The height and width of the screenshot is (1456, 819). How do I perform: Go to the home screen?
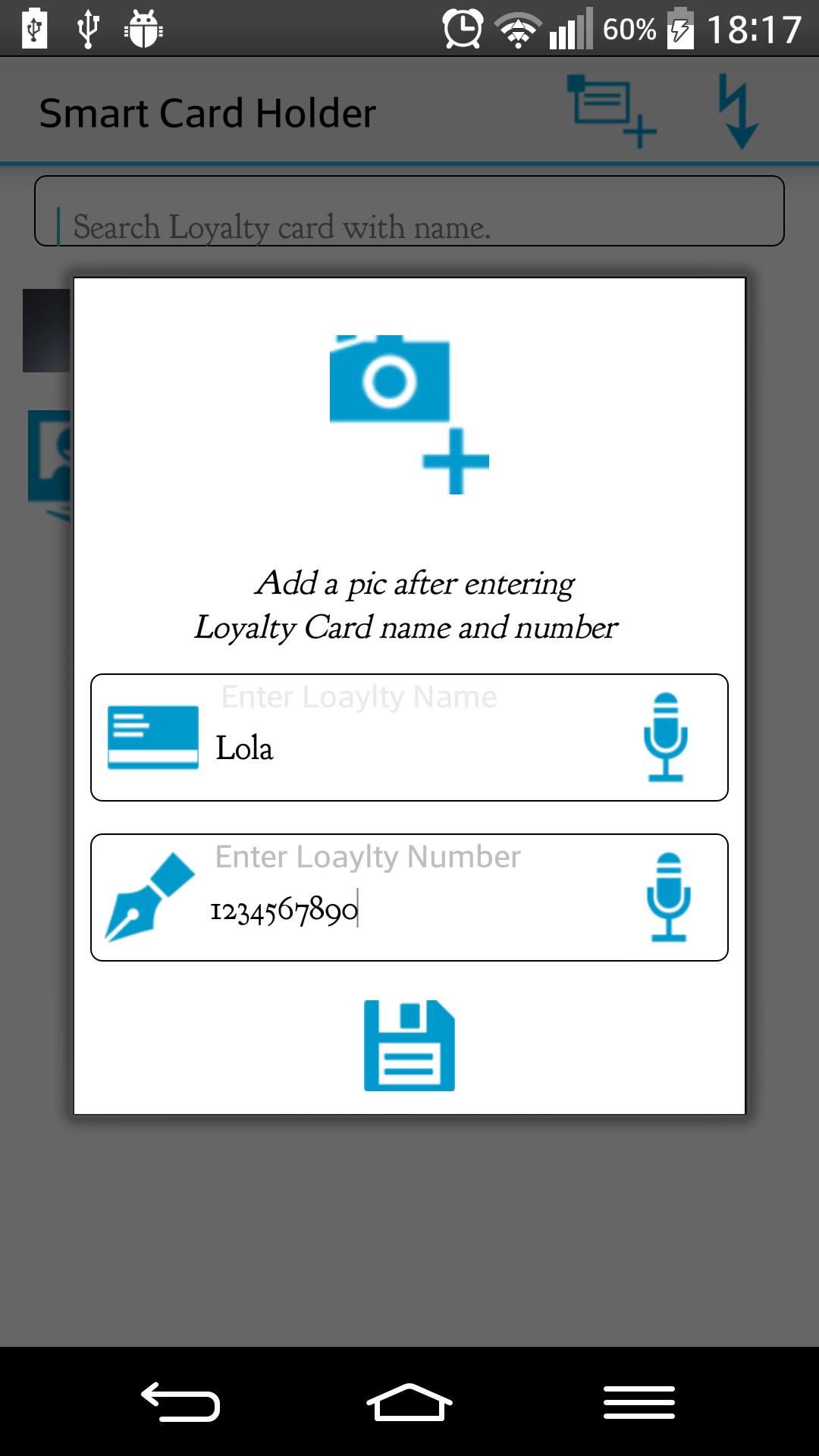[409, 1401]
